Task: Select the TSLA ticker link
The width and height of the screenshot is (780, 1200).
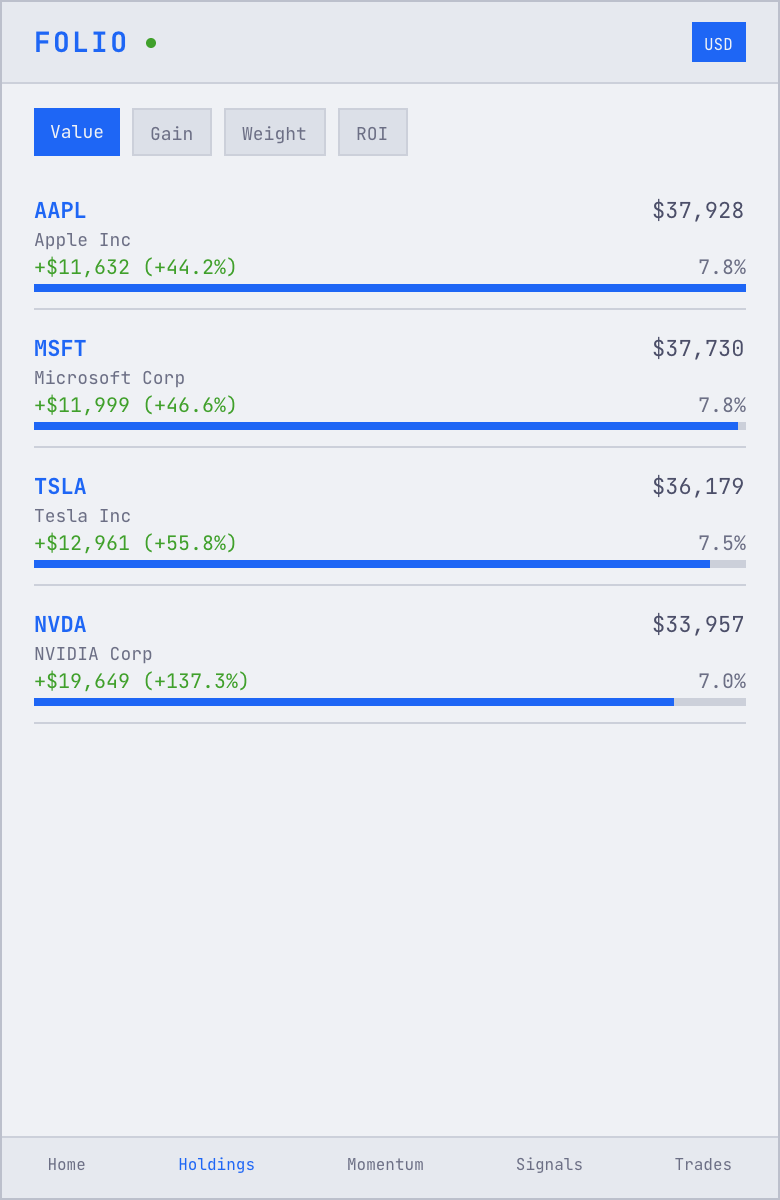Action: click(59, 486)
